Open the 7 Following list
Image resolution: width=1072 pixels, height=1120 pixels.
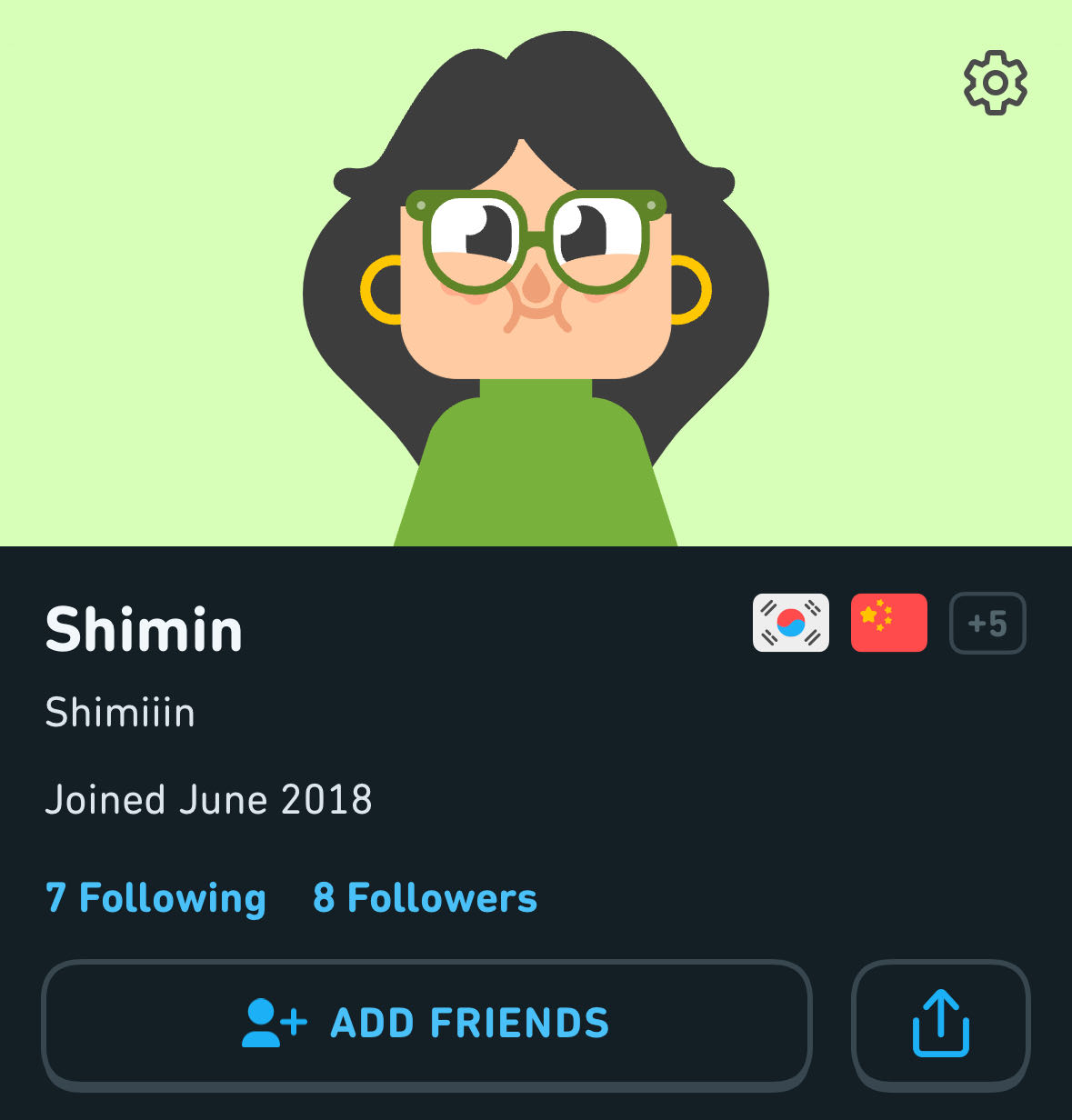[x=155, y=898]
